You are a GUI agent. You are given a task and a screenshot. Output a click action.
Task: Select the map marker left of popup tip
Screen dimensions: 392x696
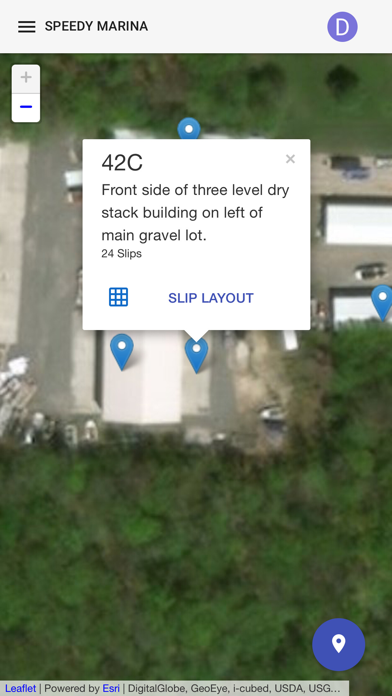[x=122, y=352]
